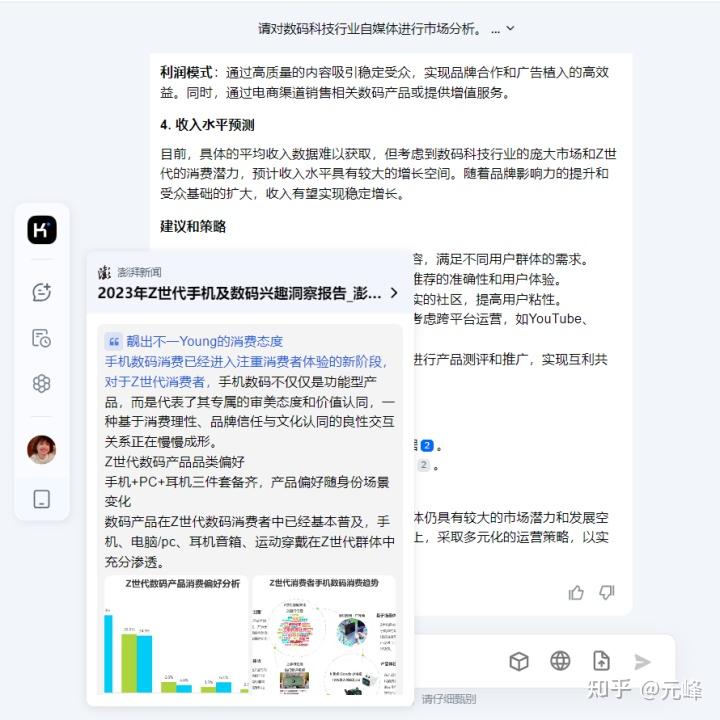Toggle the web search globe icon
Screen dimensions: 720x720
click(x=560, y=661)
